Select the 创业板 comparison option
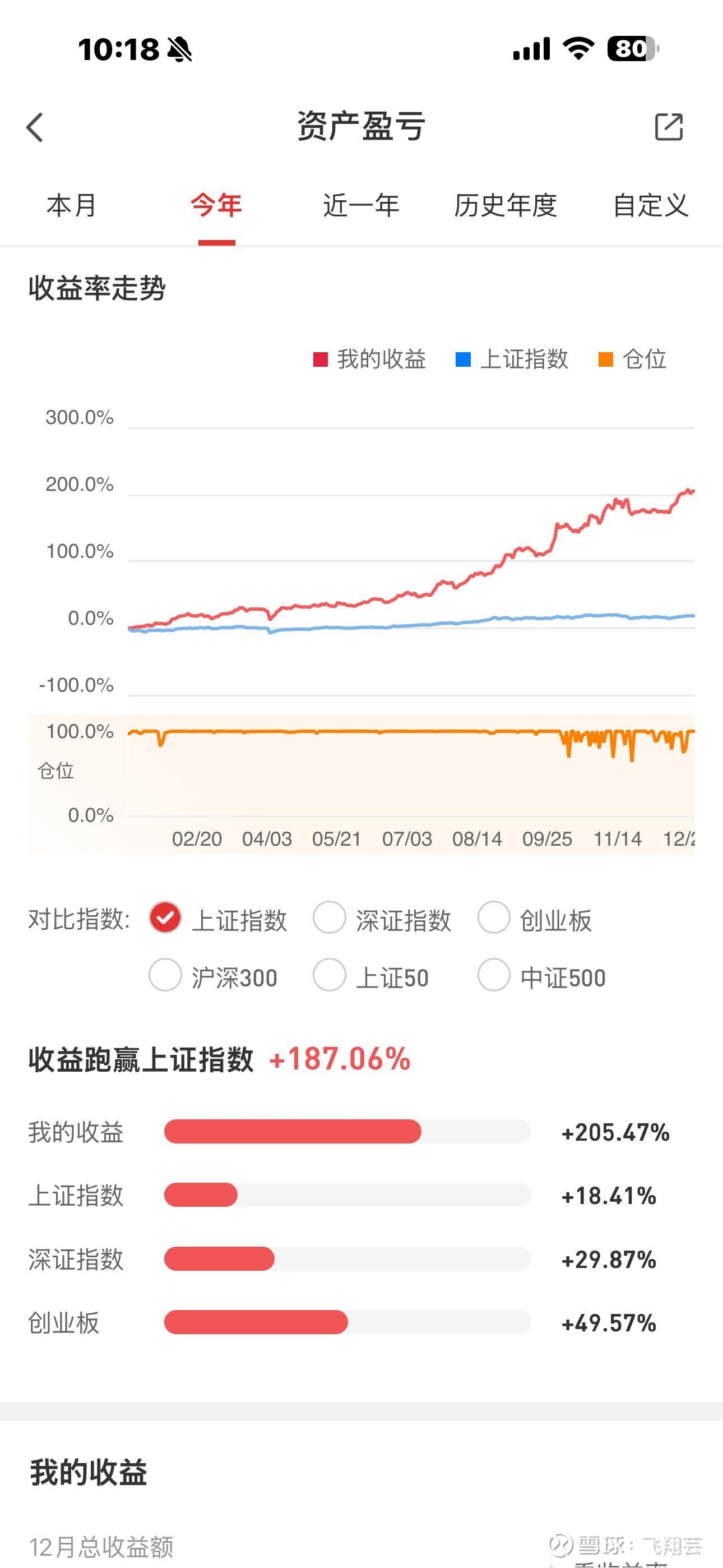Screen dimensions: 723x1568 494,918
